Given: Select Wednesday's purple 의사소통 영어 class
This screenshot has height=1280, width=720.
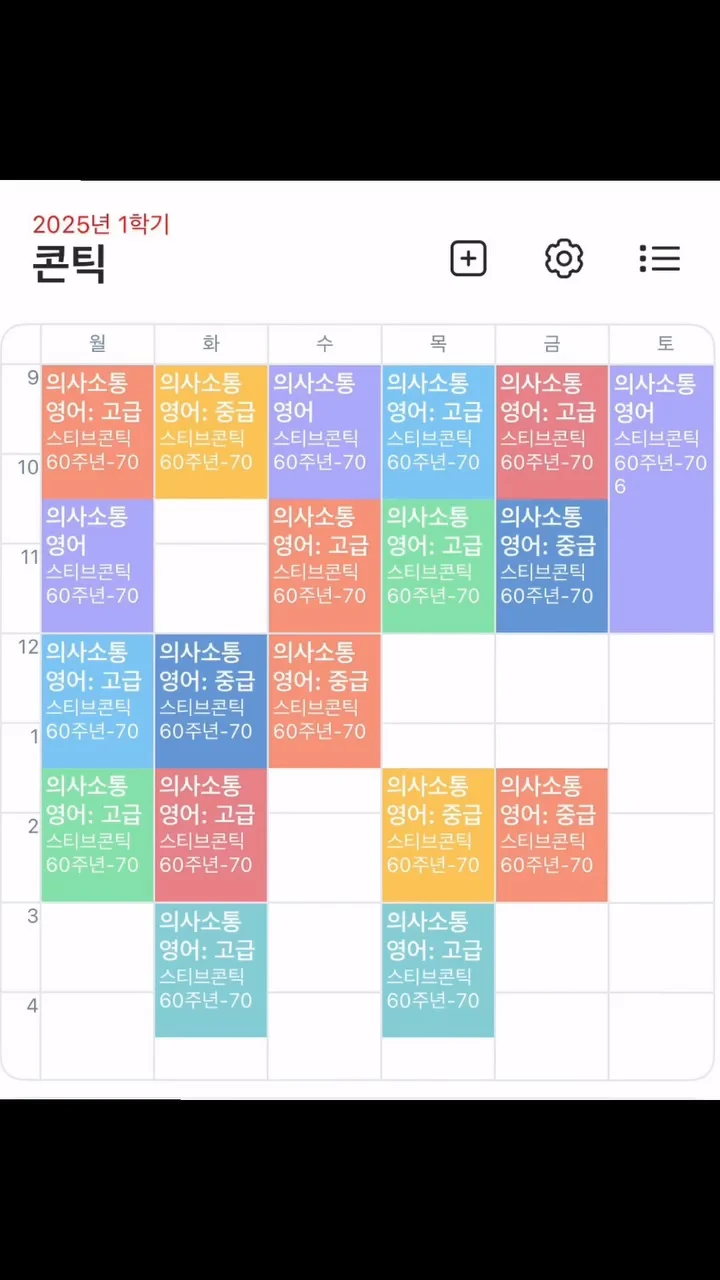Looking at the screenshot, I should tap(324, 432).
